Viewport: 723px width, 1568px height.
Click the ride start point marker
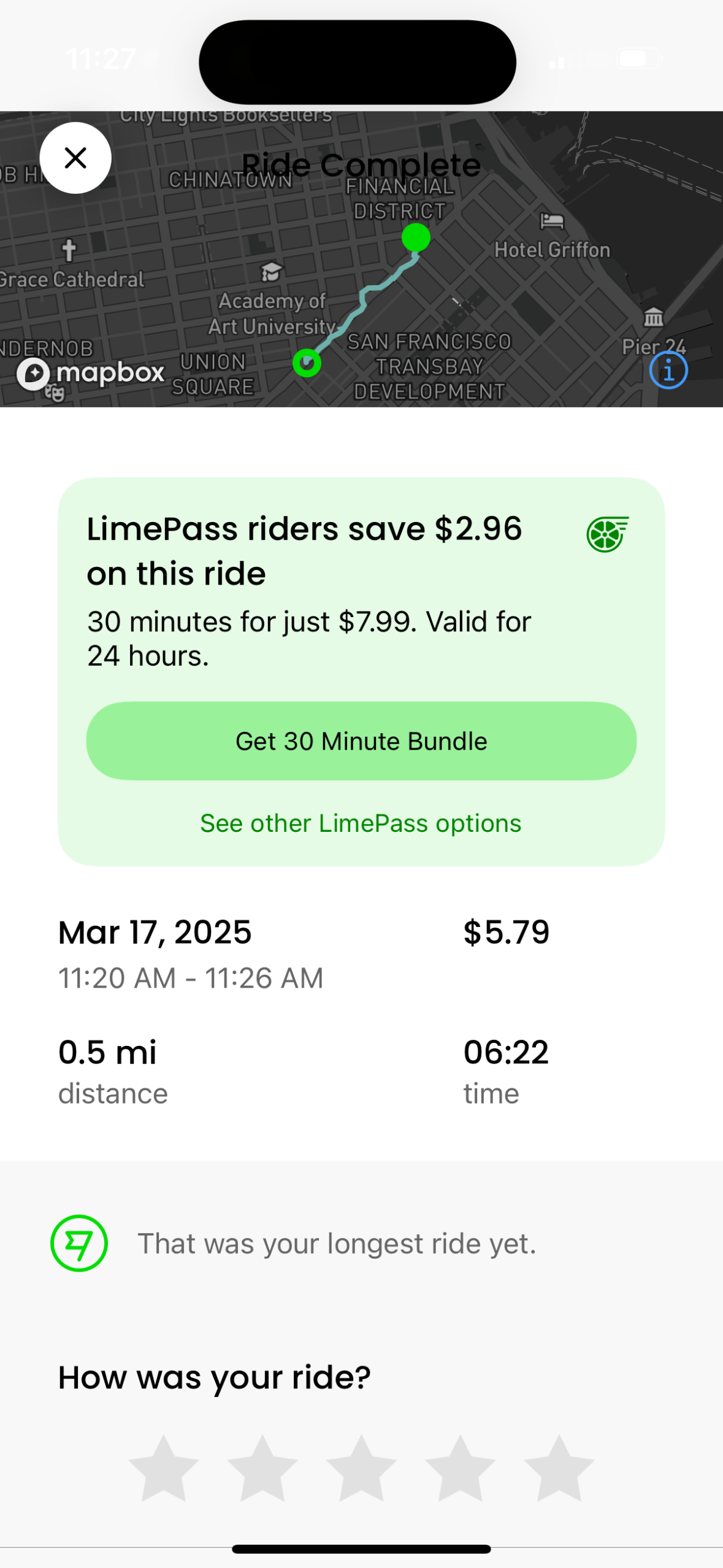coord(308,363)
